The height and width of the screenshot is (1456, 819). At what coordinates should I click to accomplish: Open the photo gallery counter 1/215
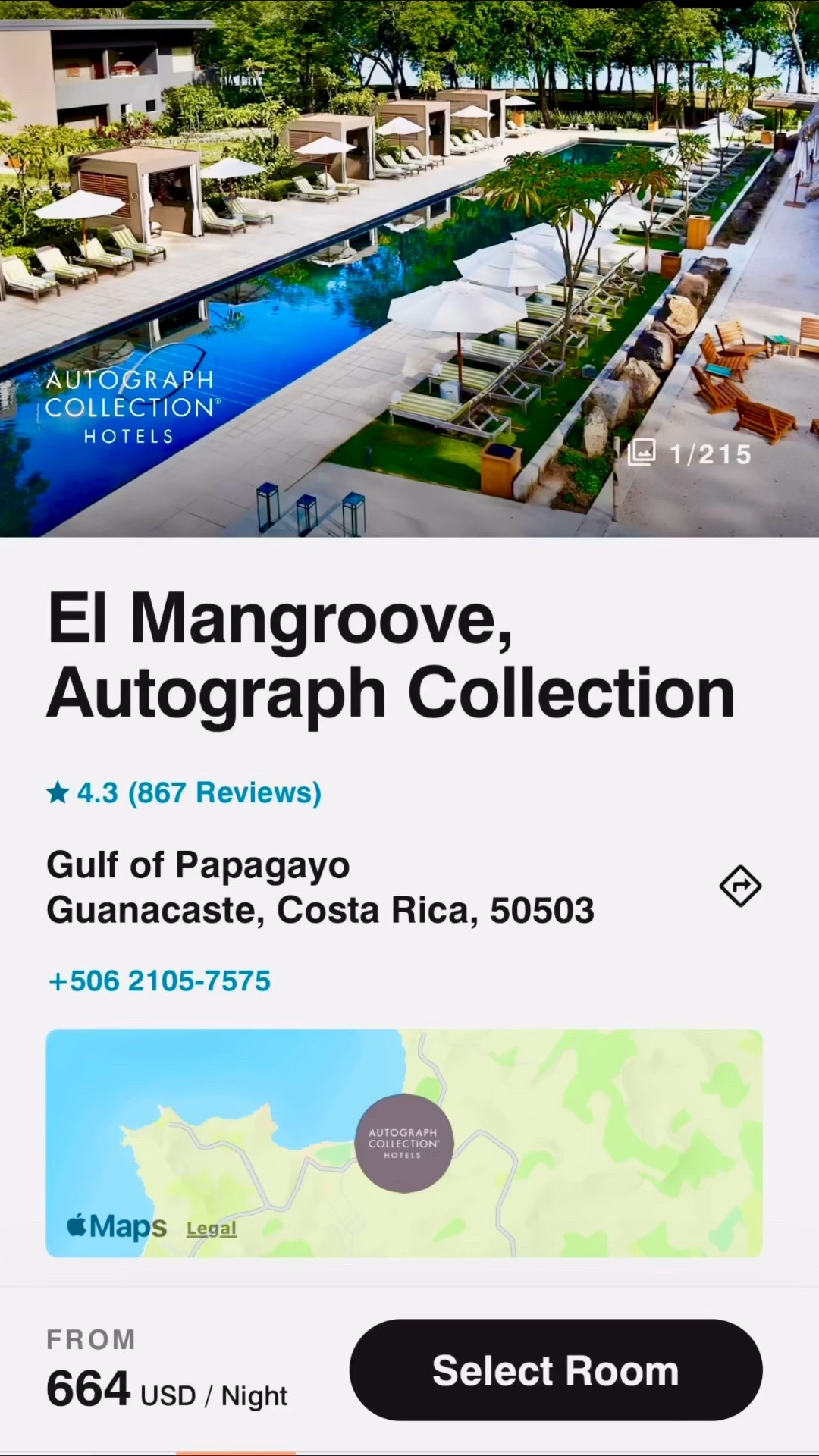692,453
